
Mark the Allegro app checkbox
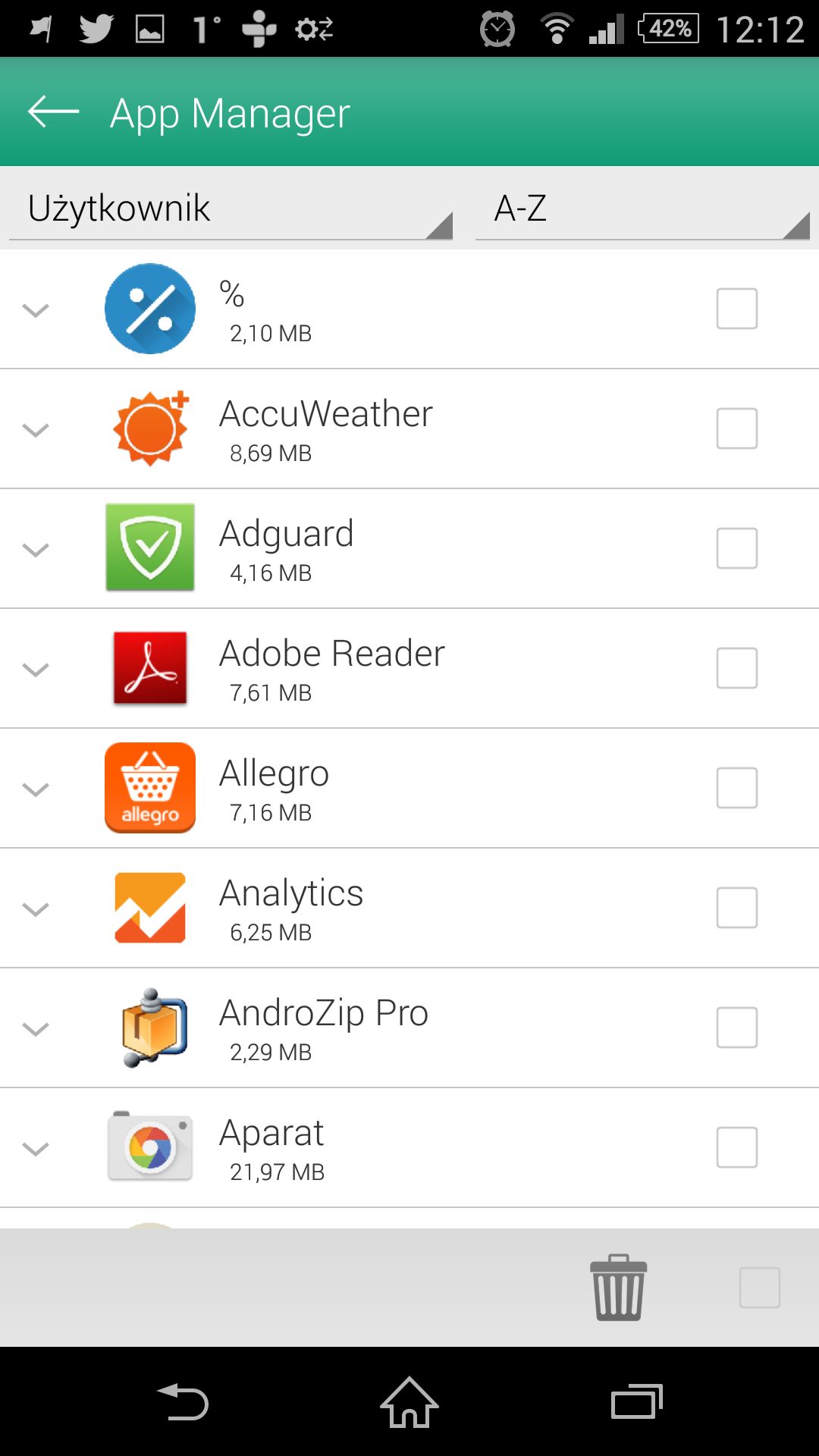click(736, 788)
